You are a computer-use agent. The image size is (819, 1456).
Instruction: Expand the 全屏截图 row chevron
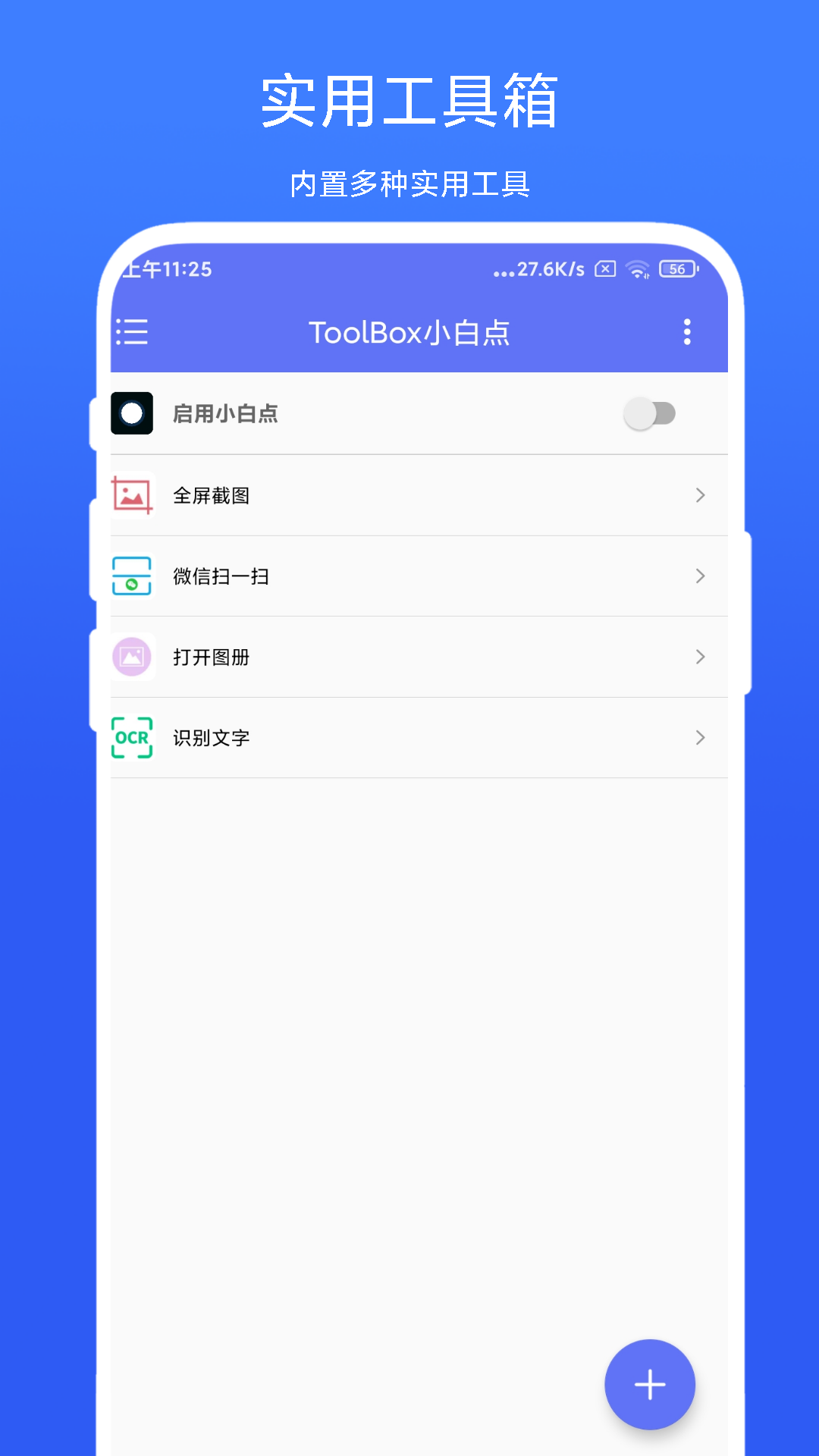[699, 494]
